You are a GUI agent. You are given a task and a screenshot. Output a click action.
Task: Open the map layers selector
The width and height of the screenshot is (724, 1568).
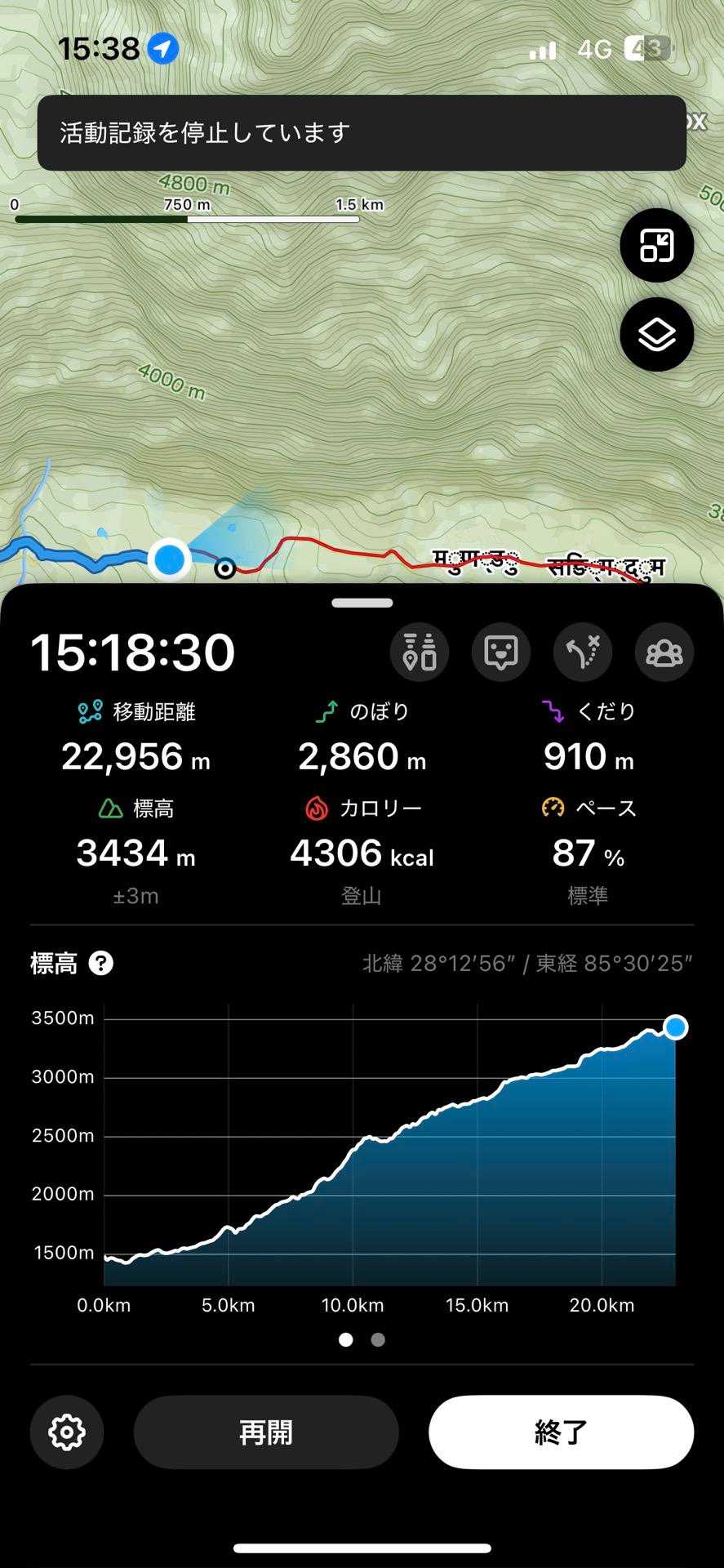pyautogui.click(x=656, y=335)
